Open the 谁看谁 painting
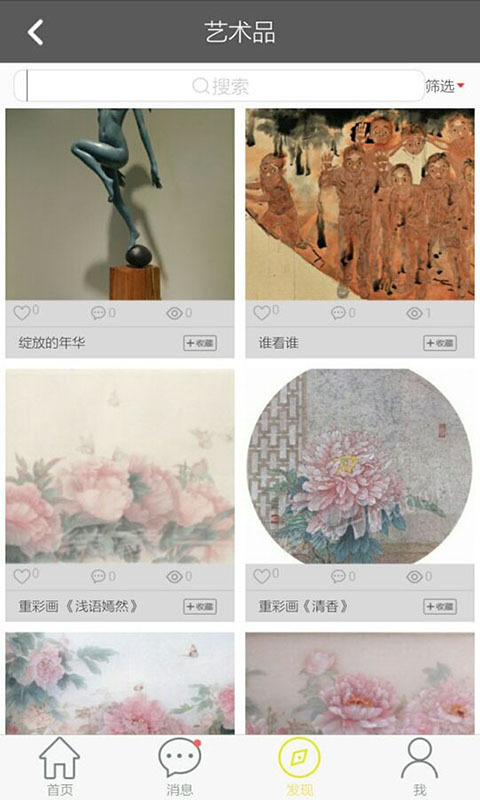Image resolution: width=480 pixels, height=800 pixels. click(x=360, y=204)
